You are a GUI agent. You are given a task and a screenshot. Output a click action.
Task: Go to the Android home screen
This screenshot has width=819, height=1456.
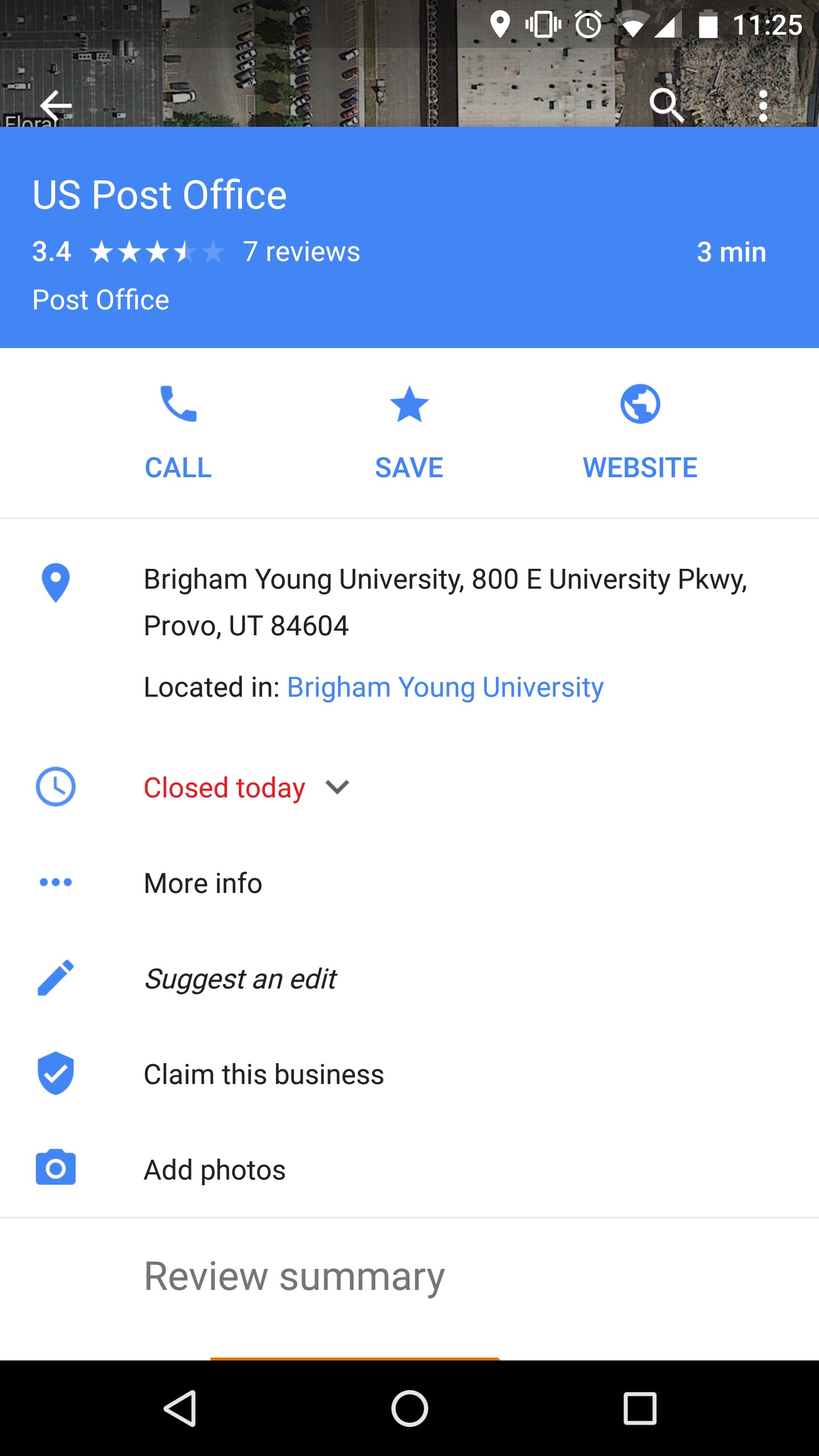(x=409, y=1409)
